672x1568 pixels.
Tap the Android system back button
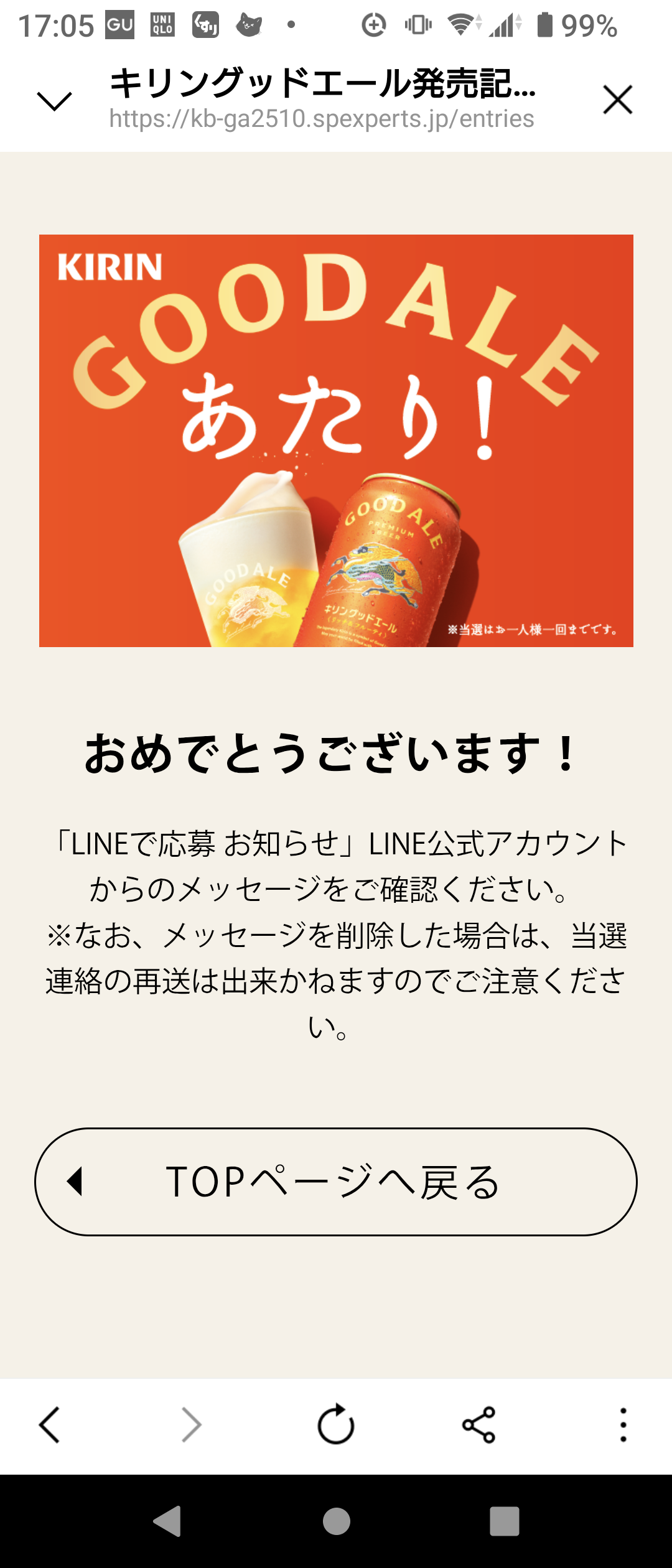[168, 1521]
